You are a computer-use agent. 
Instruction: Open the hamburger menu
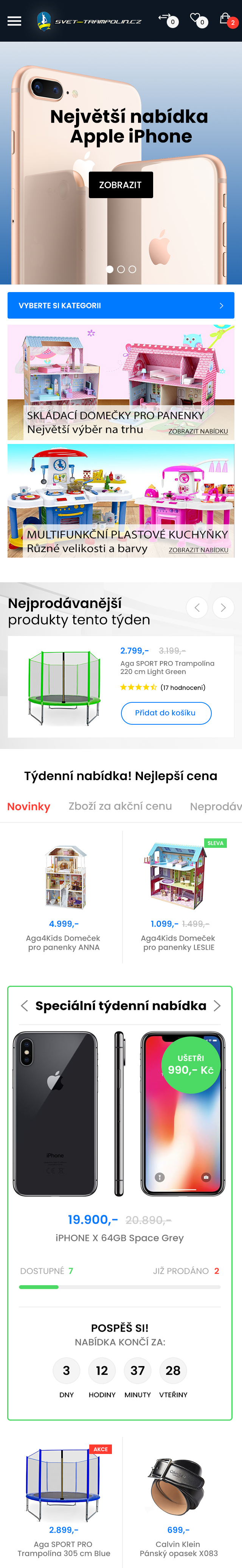pos(14,21)
